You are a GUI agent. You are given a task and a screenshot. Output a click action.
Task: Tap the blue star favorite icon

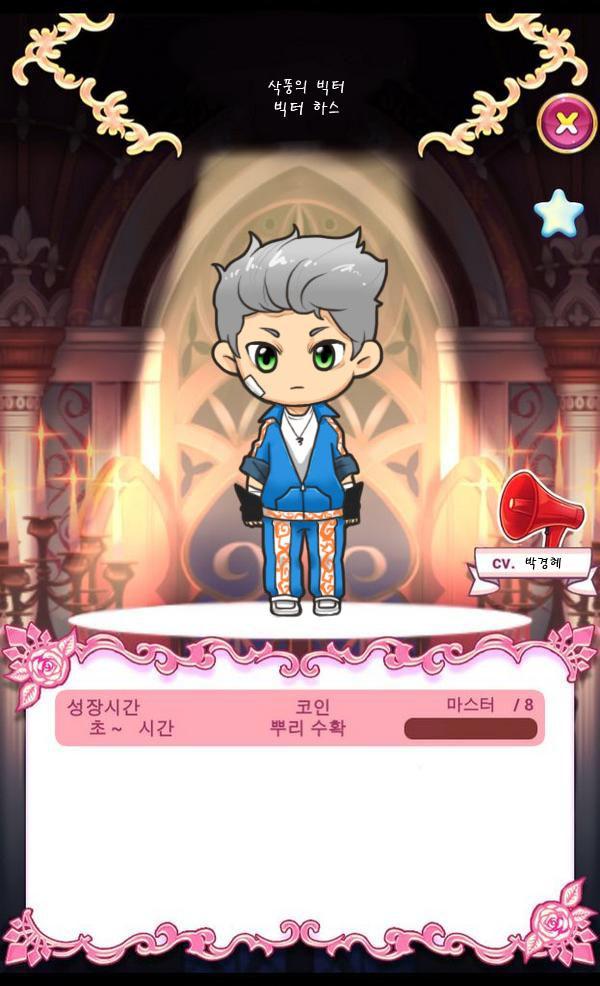pos(558,213)
